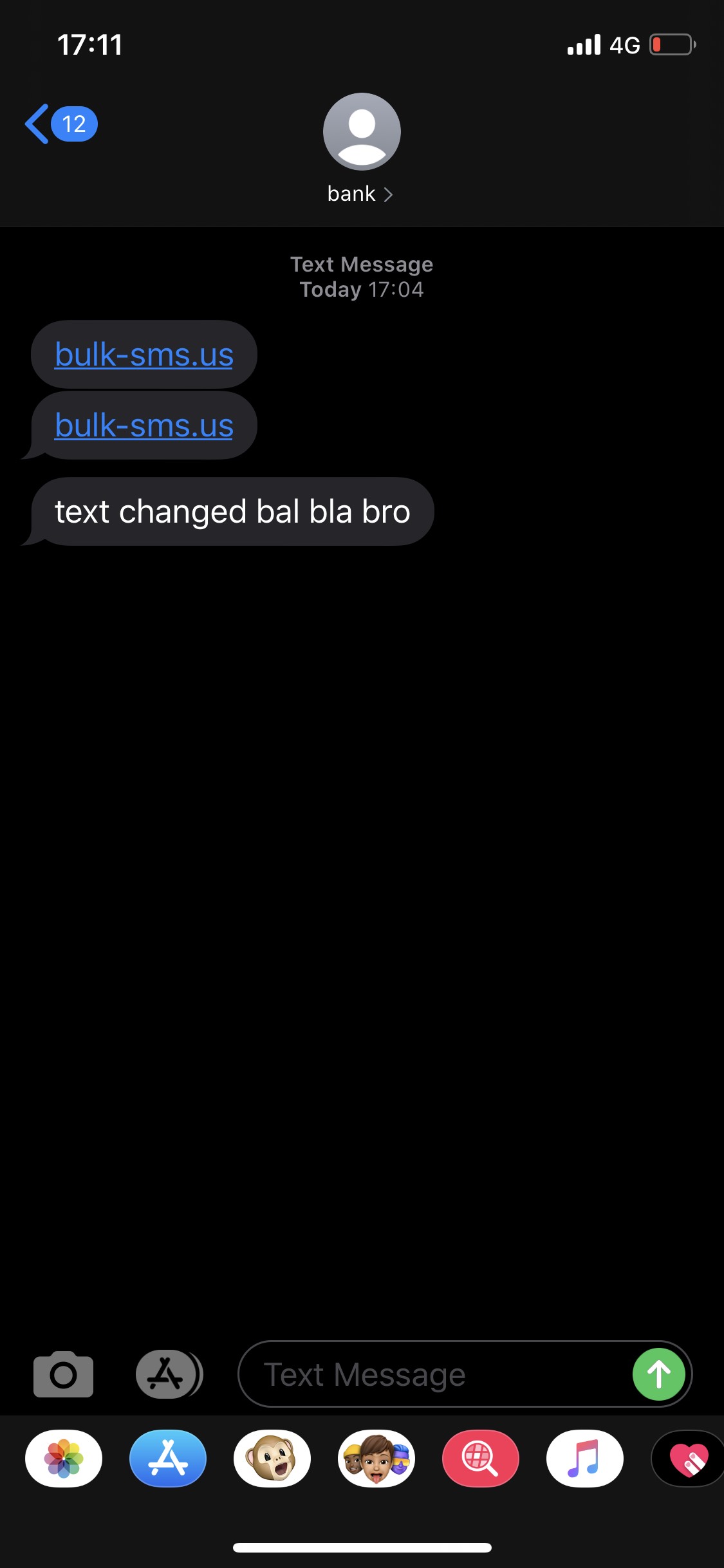Open the second bulk-sms.us link
724x1568 pixels.
point(144,425)
